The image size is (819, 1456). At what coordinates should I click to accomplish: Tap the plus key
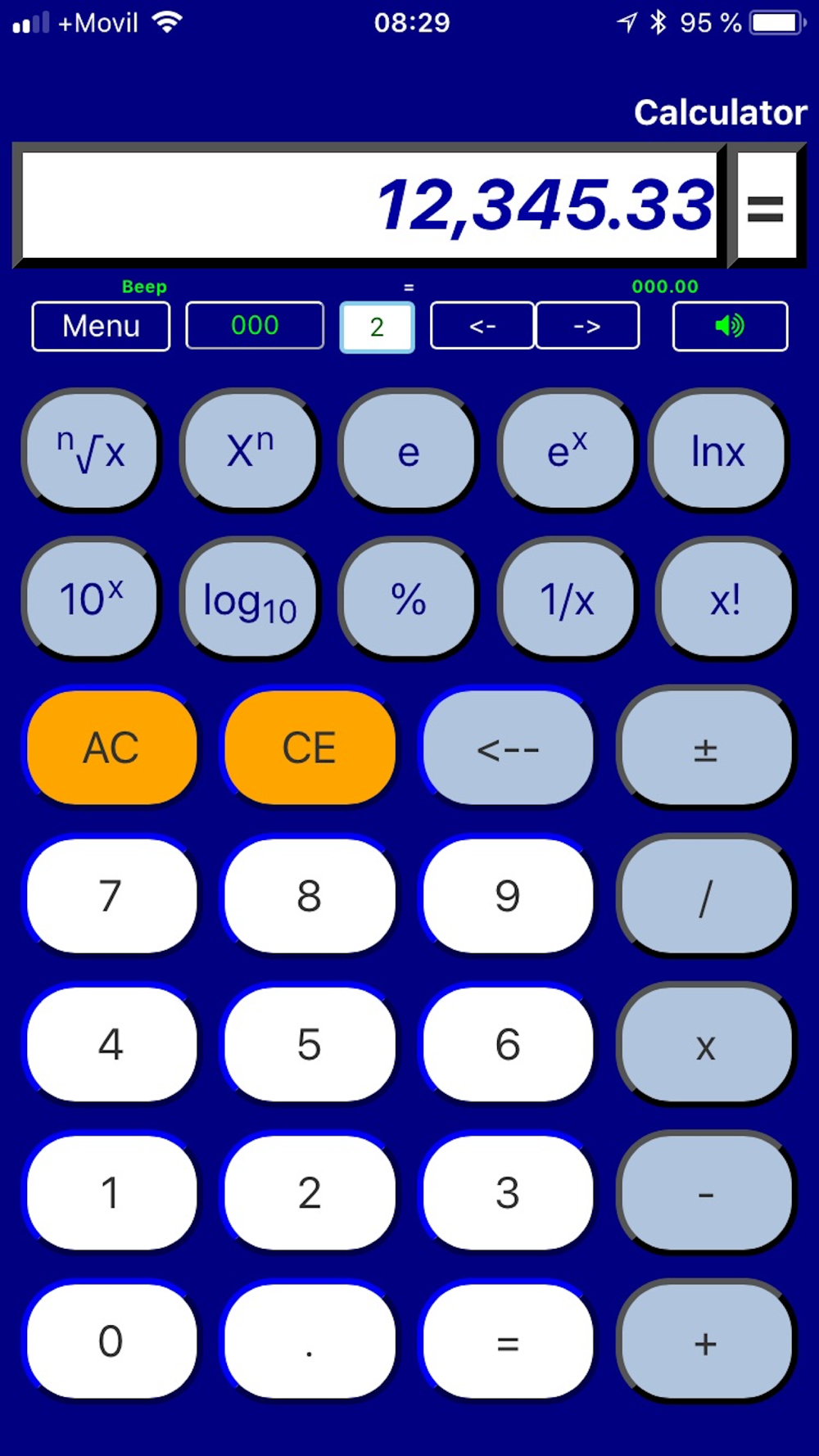705,1342
